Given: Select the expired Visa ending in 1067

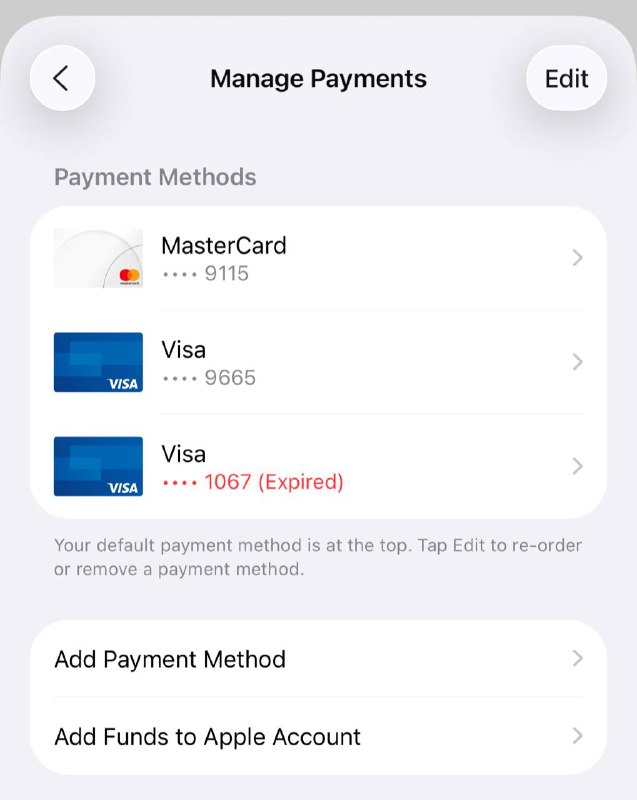Looking at the screenshot, I should pos(318,466).
